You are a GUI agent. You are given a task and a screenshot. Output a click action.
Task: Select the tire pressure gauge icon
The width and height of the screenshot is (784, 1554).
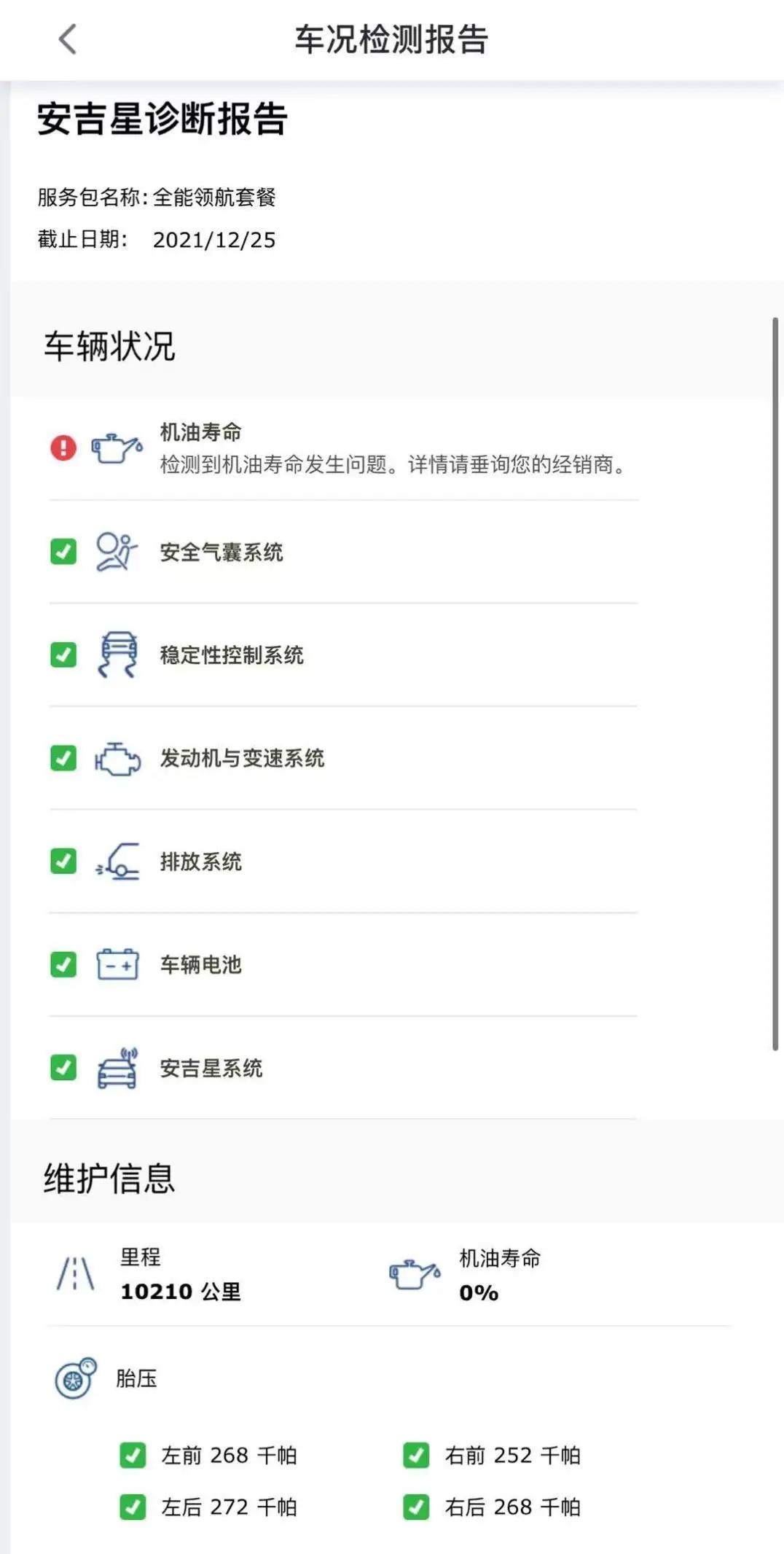tap(73, 1378)
